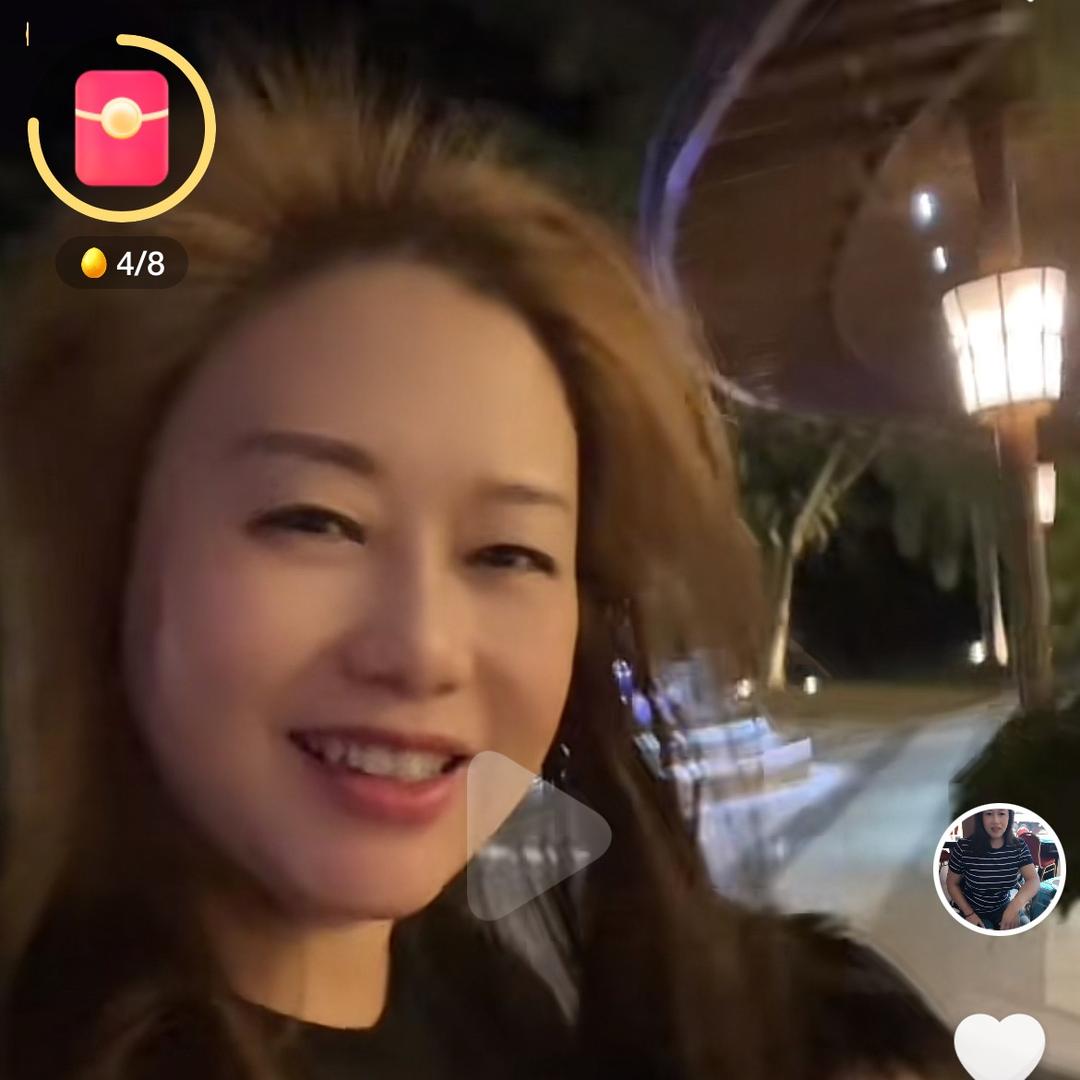
Task: Like this video with the heart
Action: point(999,1045)
